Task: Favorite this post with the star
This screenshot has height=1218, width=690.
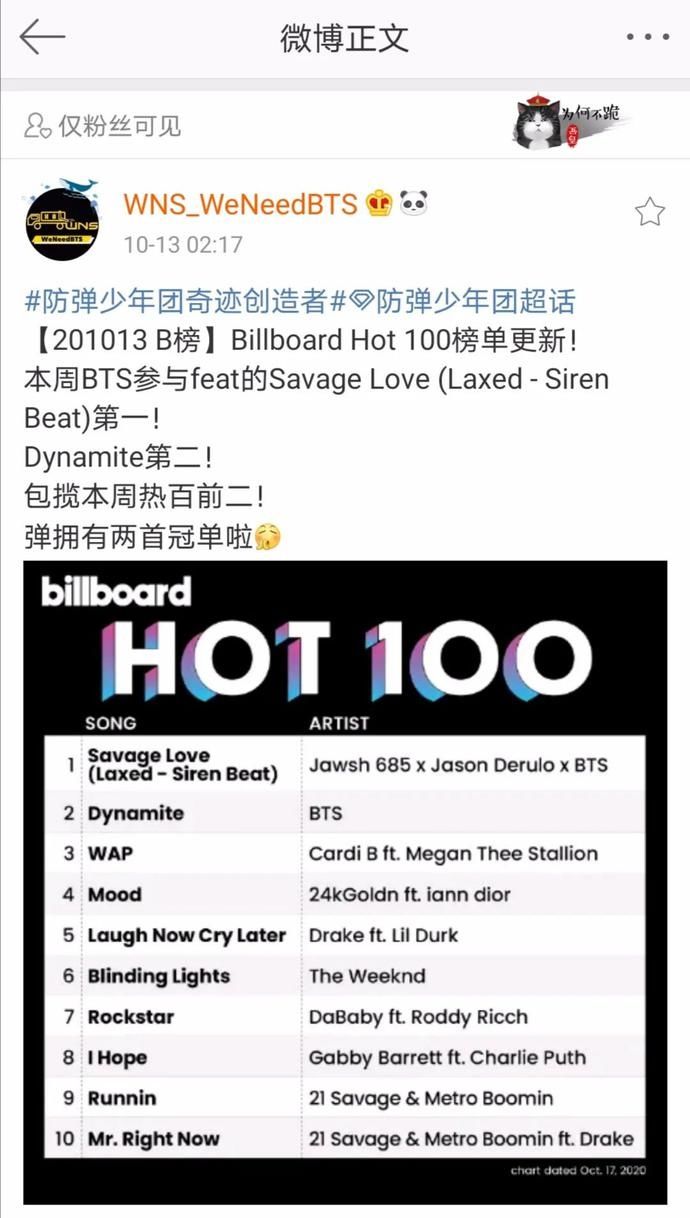Action: click(x=650, y=211)
